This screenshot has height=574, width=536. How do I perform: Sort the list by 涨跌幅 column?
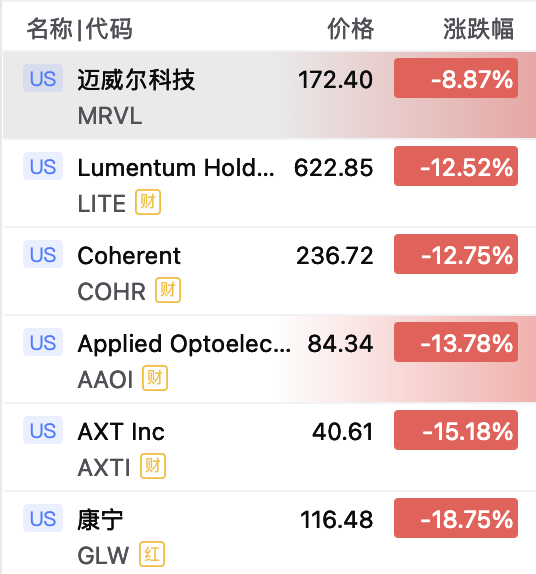pos(478,29)
